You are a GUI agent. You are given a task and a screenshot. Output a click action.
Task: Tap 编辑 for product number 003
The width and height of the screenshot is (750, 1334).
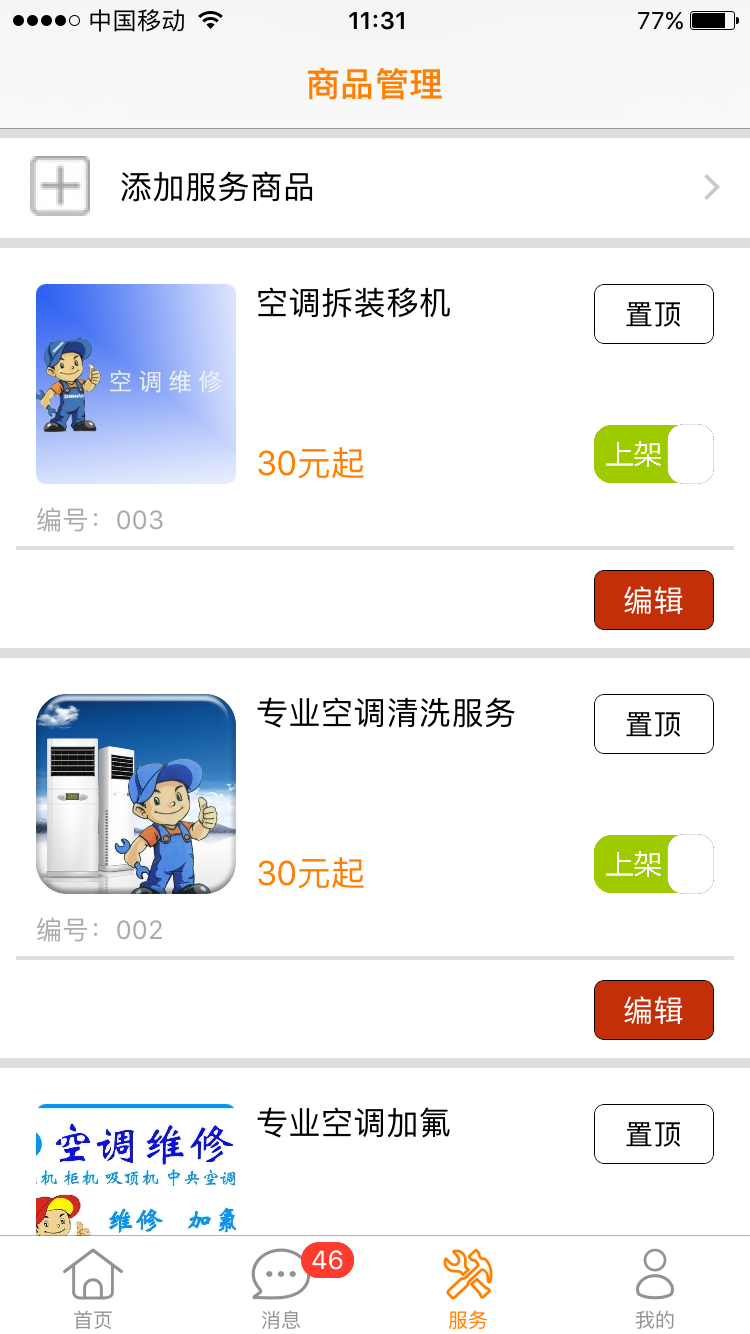tap(653, 600)
